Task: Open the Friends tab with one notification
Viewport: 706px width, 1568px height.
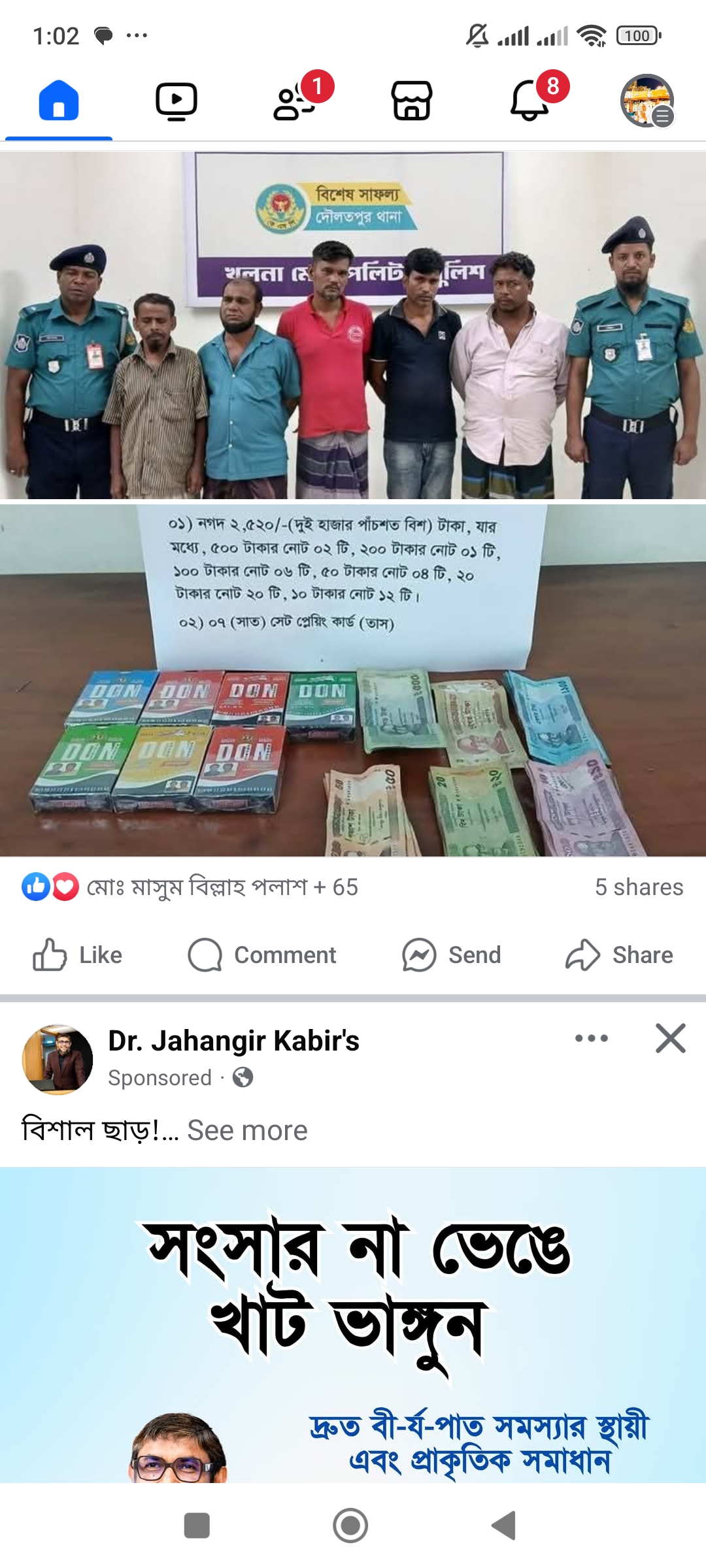Action: 294,101
